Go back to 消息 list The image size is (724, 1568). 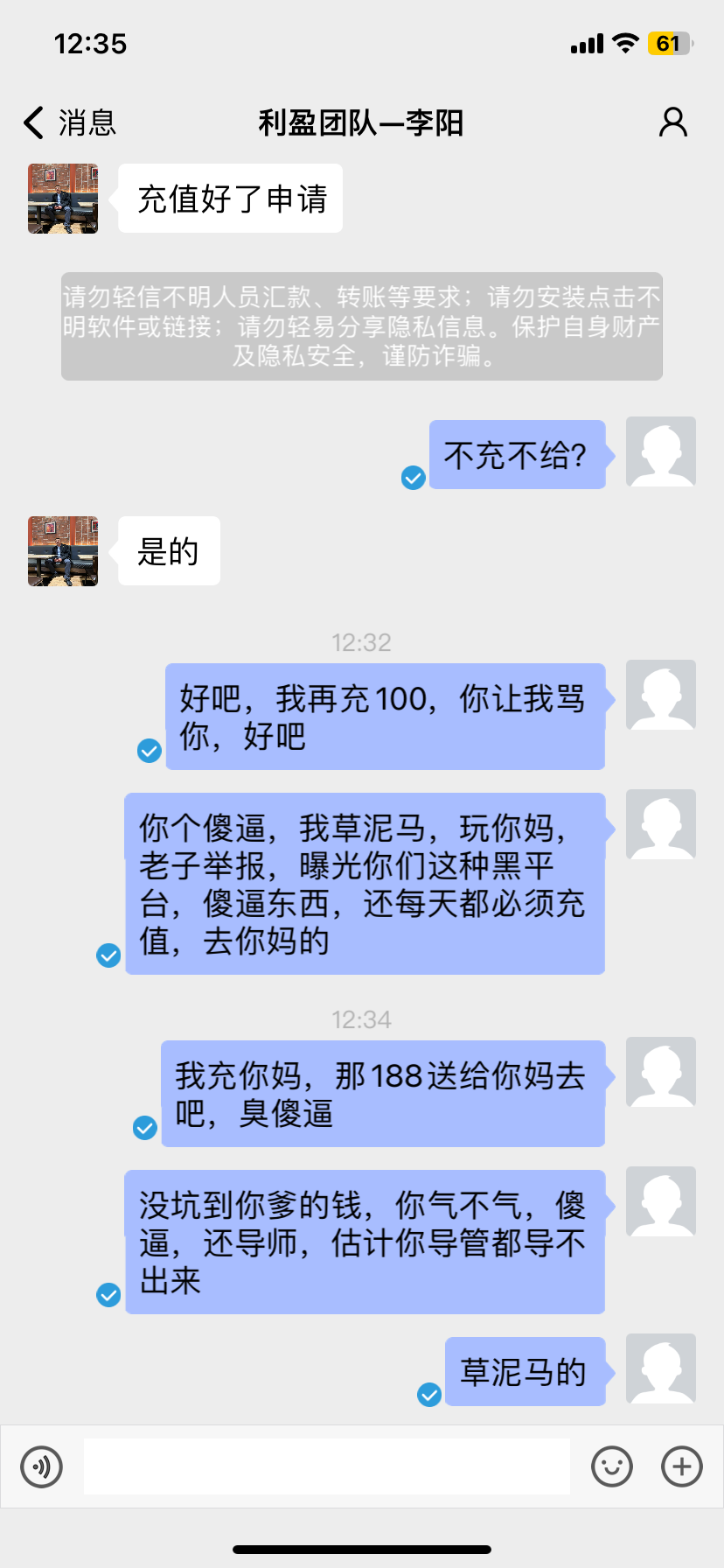click(68, 123)
